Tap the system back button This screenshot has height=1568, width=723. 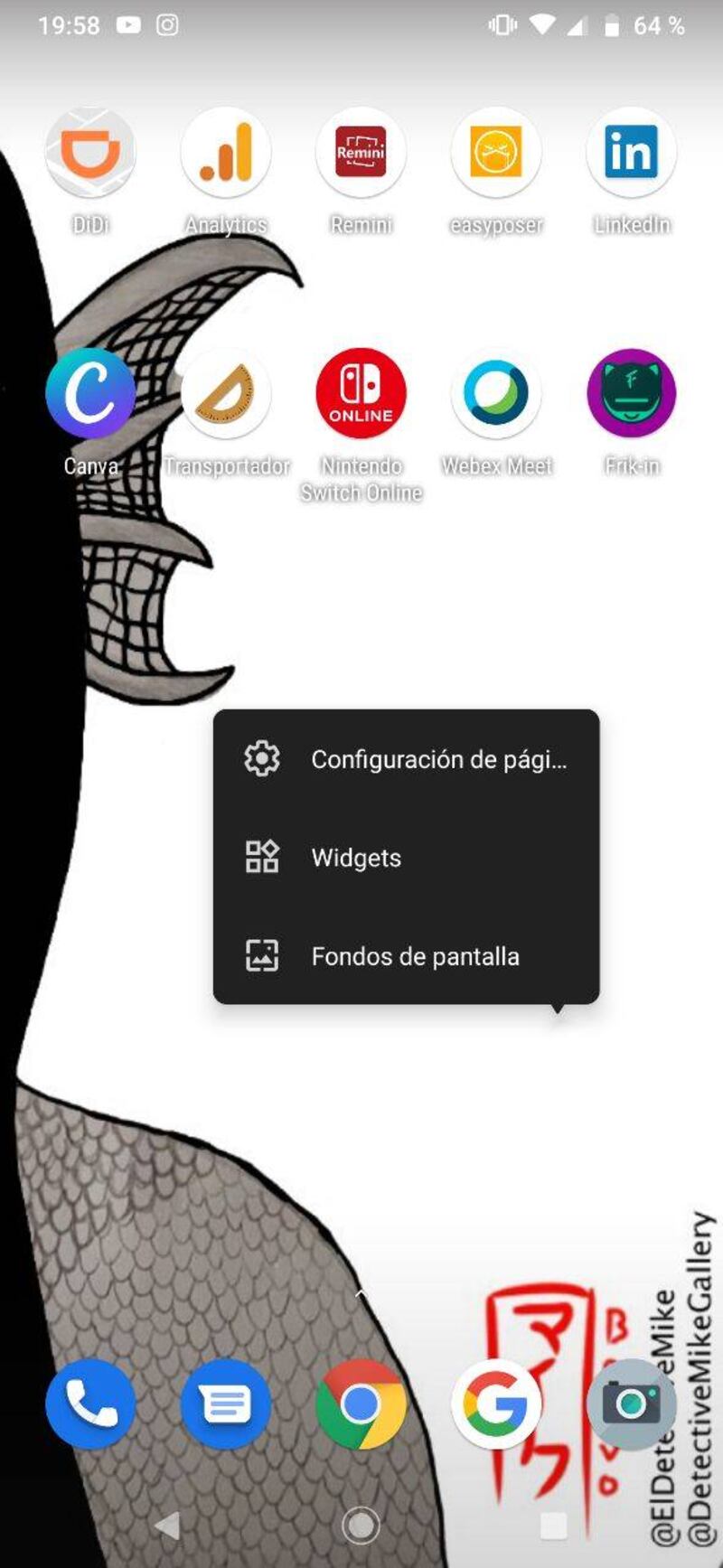coord(167,1526)
